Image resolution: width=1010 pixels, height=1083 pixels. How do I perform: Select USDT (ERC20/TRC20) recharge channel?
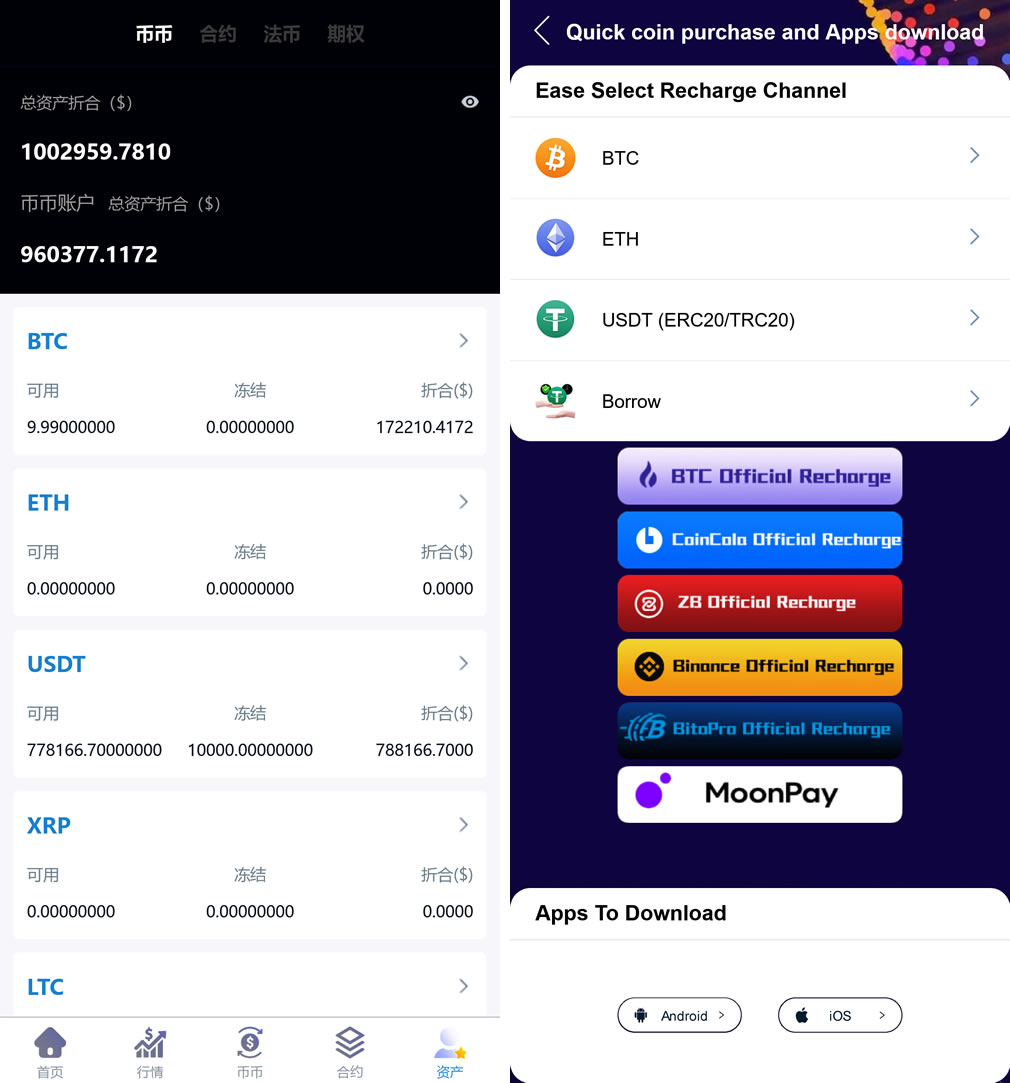(759, 320)
